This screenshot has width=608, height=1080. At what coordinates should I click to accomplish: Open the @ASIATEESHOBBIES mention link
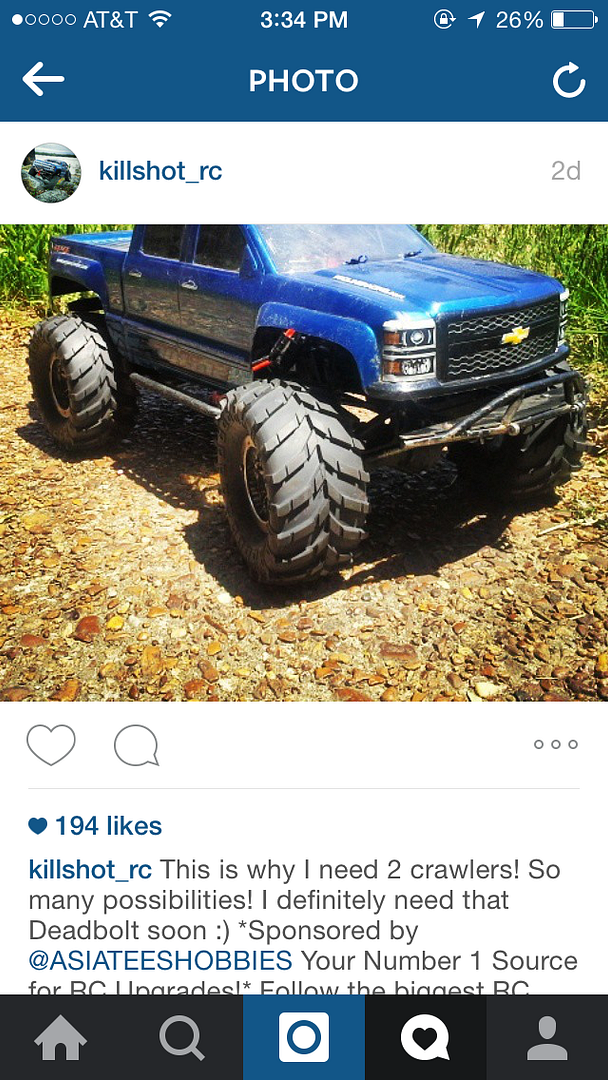tap(160, 961)
